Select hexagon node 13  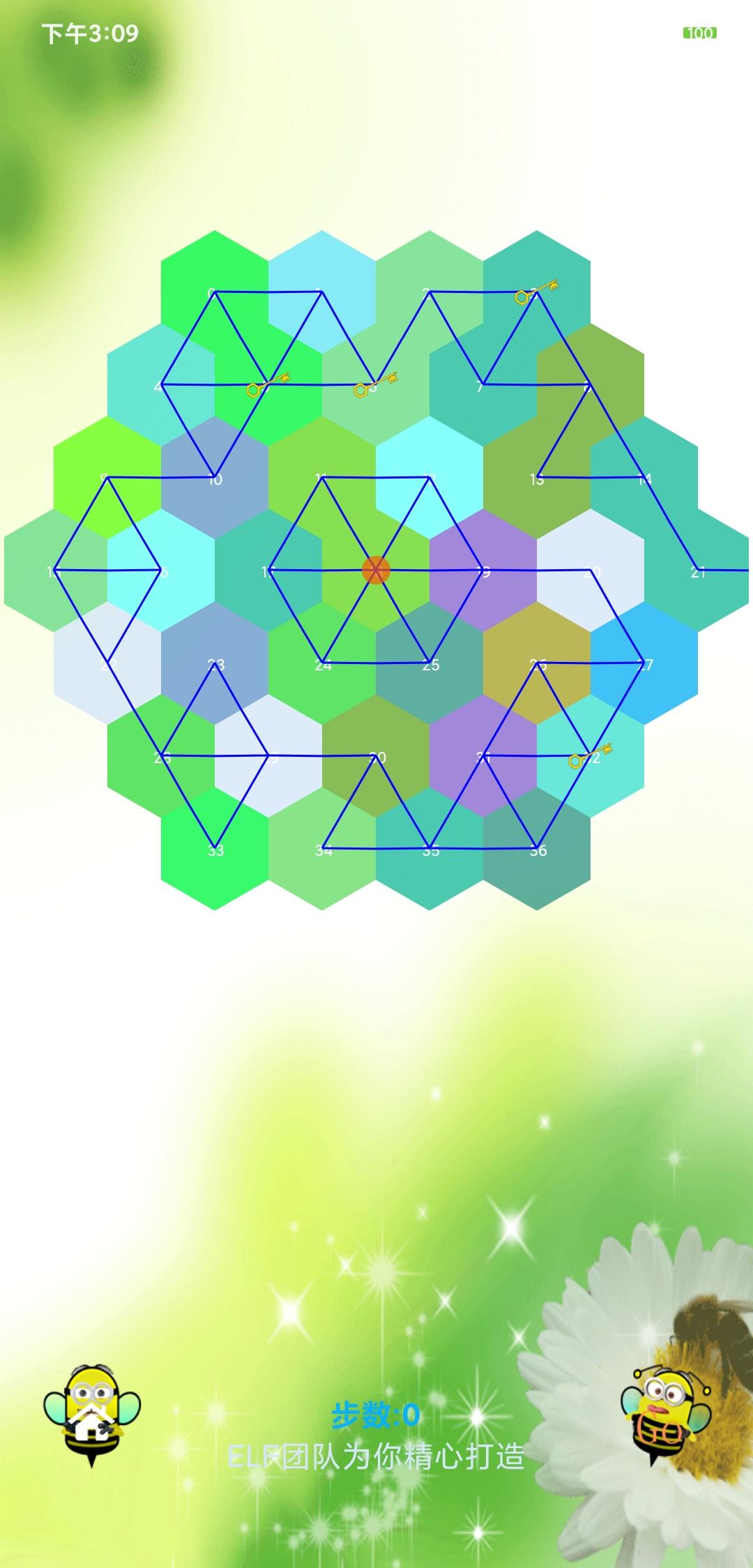[537, 478]
